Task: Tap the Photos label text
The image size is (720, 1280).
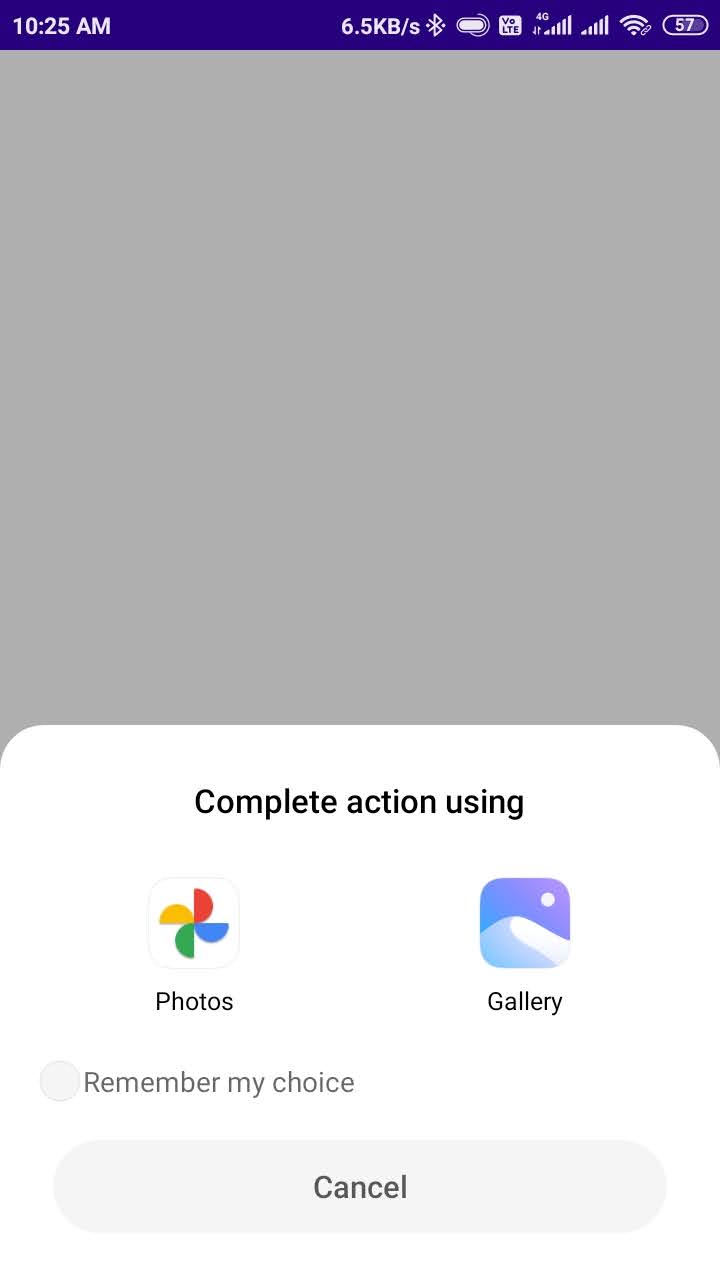Action: 194,1001
